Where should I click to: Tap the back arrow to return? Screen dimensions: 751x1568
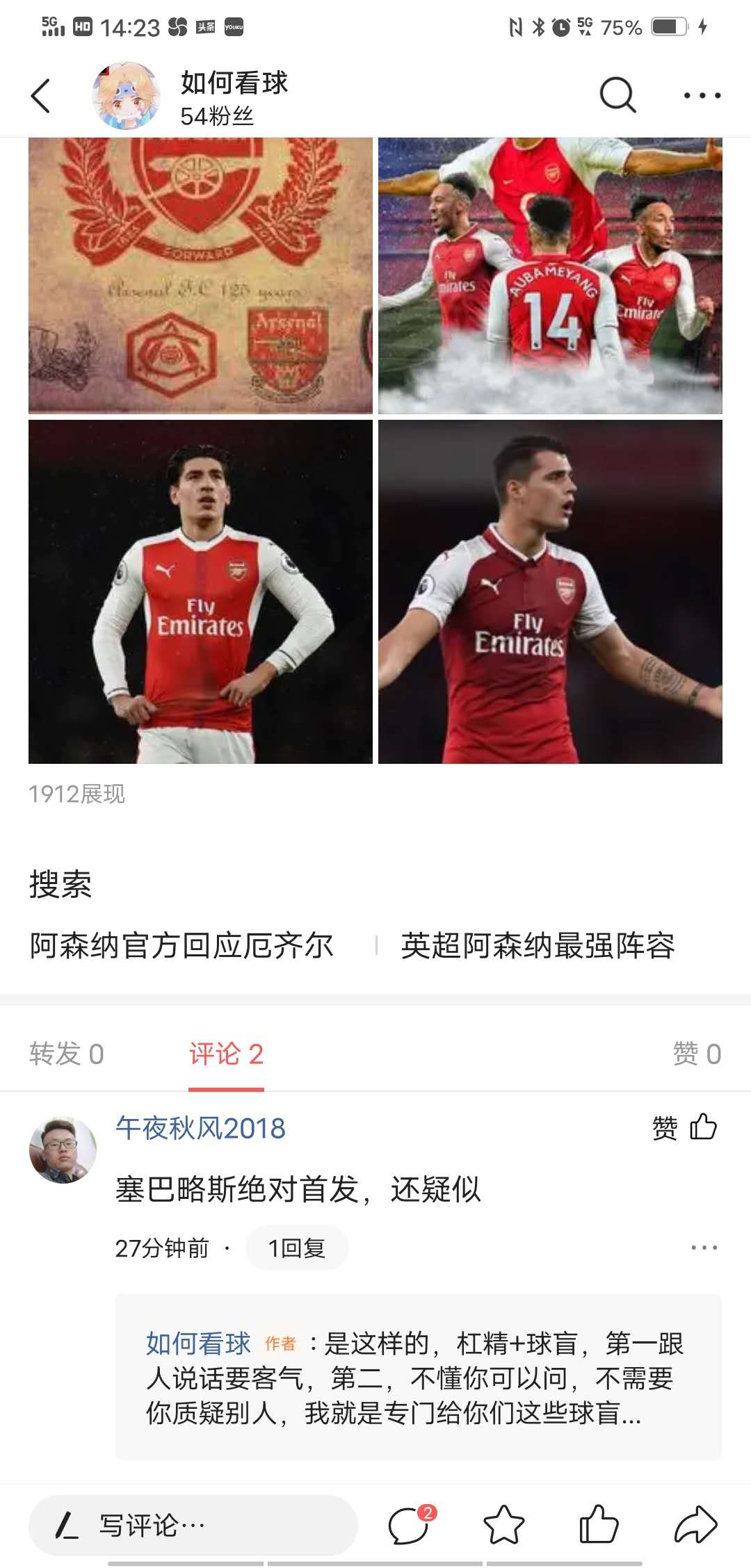coord(42,94)
